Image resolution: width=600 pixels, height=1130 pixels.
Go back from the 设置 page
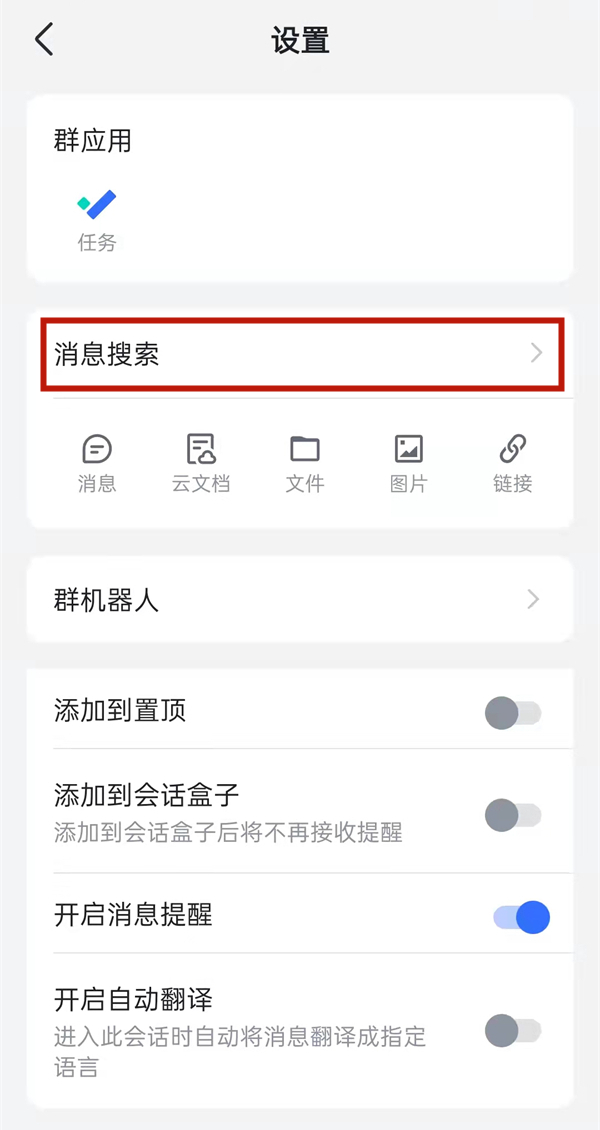(x=44, y=40)
